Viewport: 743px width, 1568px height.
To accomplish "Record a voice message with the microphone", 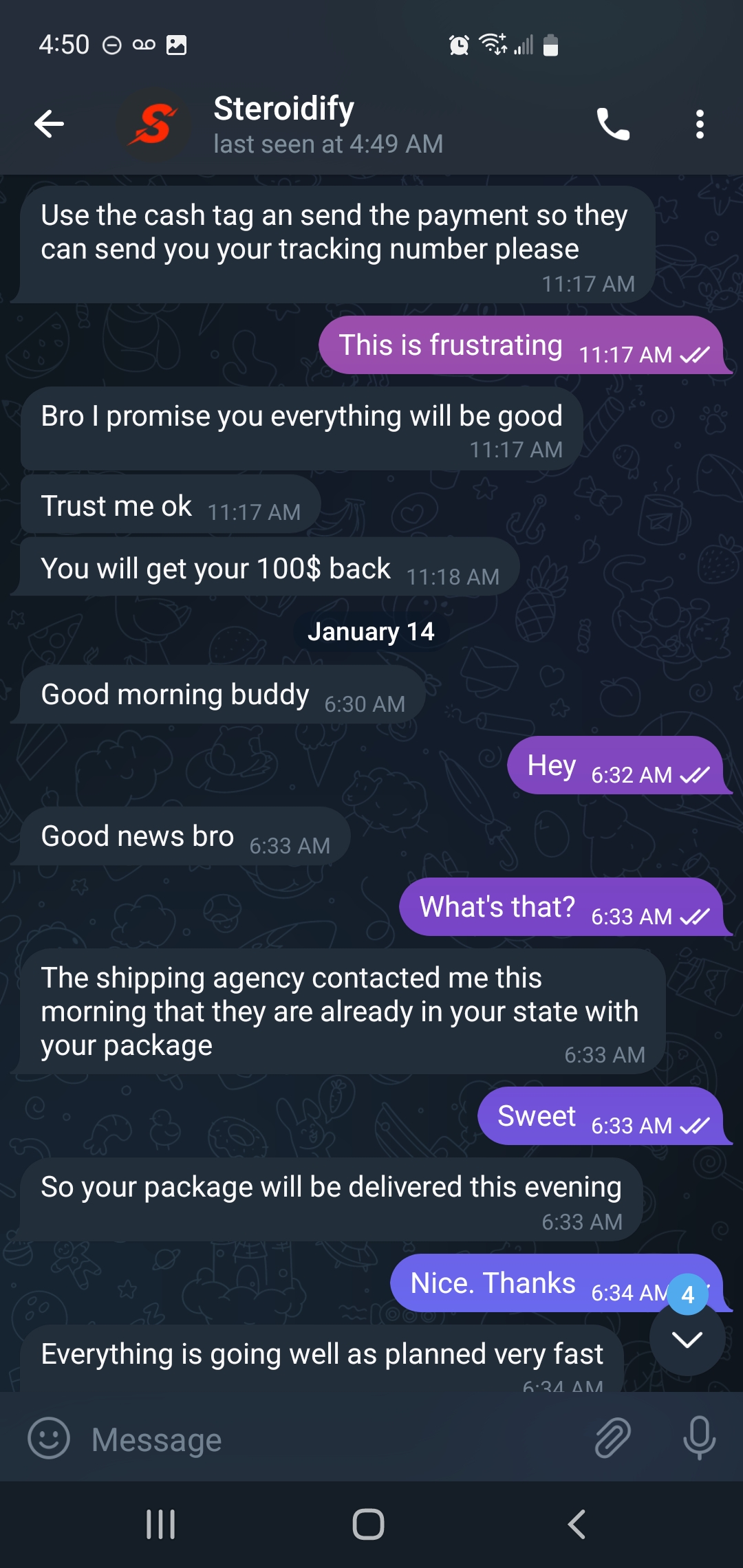I will point(699,1438).
